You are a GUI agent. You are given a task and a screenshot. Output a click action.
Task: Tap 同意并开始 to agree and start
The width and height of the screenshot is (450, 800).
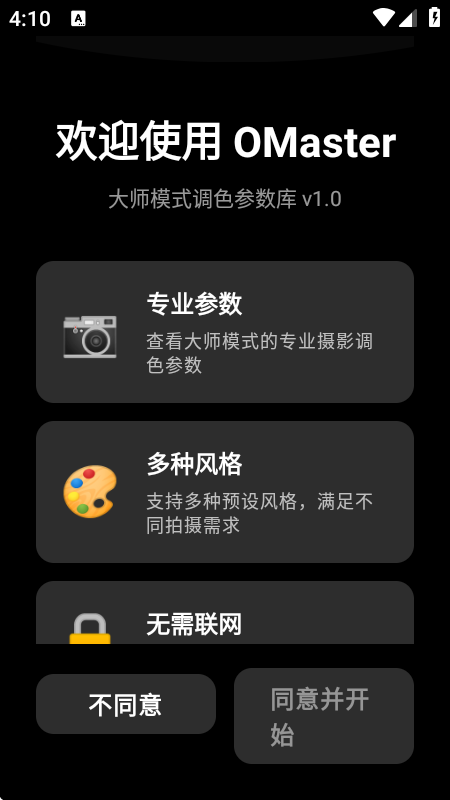pos(323,716)
